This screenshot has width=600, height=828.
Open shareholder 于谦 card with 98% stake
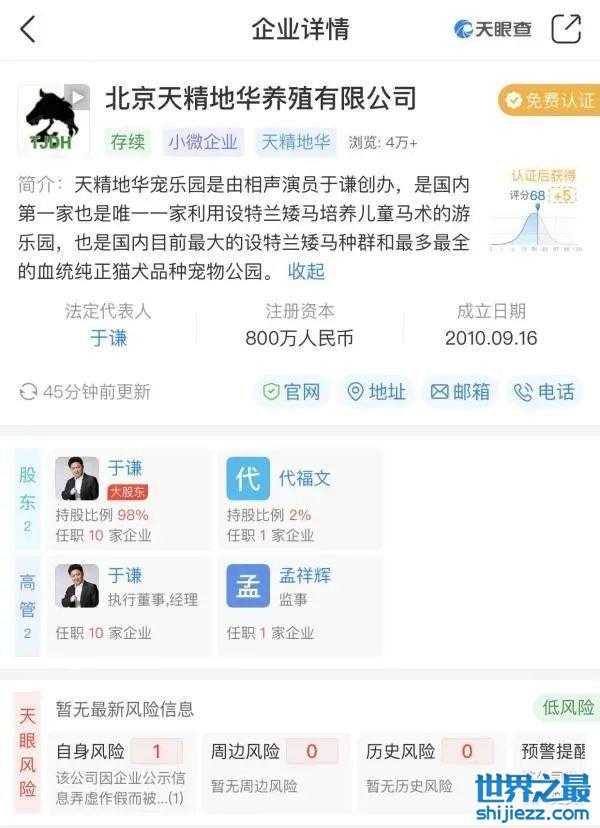129,499
